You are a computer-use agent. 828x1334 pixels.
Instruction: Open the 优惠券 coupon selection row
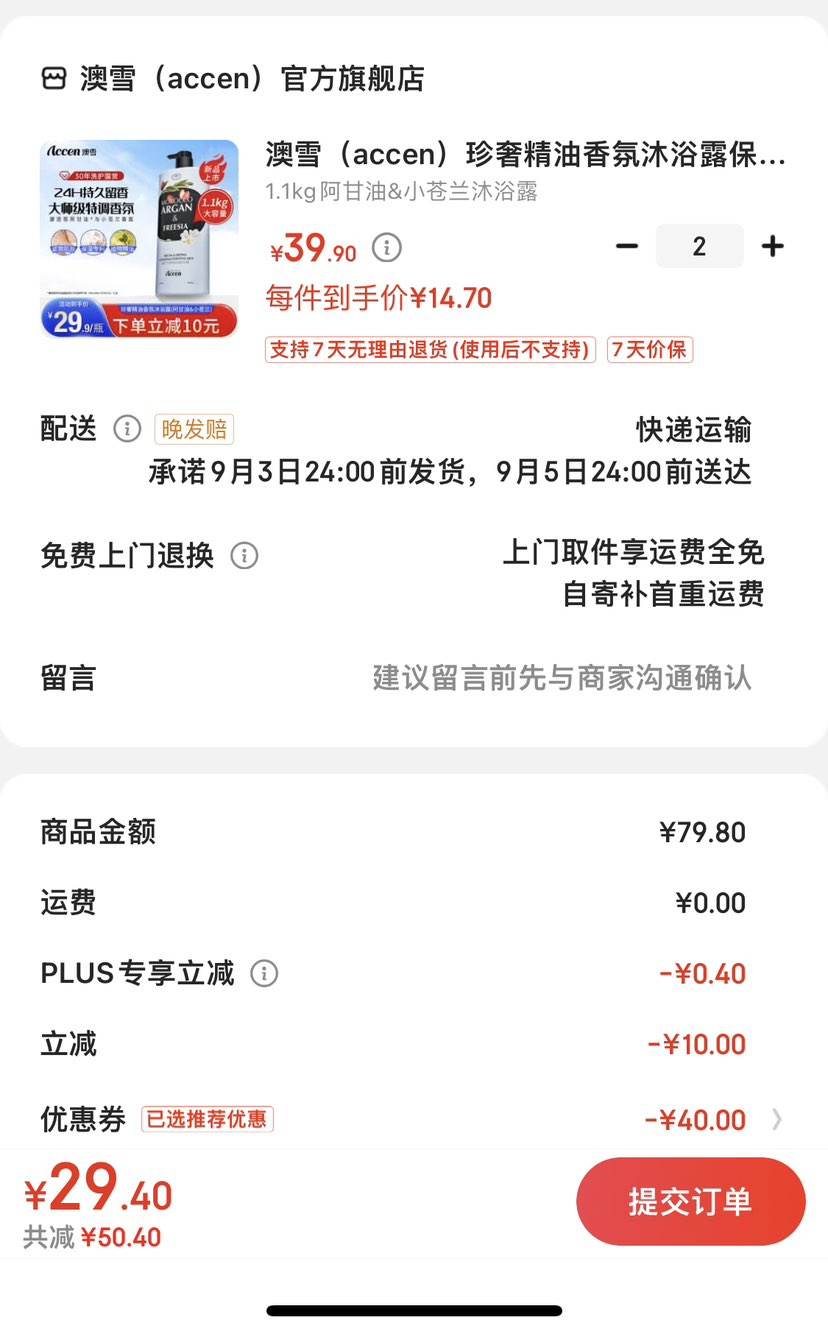coord(413,1119)
